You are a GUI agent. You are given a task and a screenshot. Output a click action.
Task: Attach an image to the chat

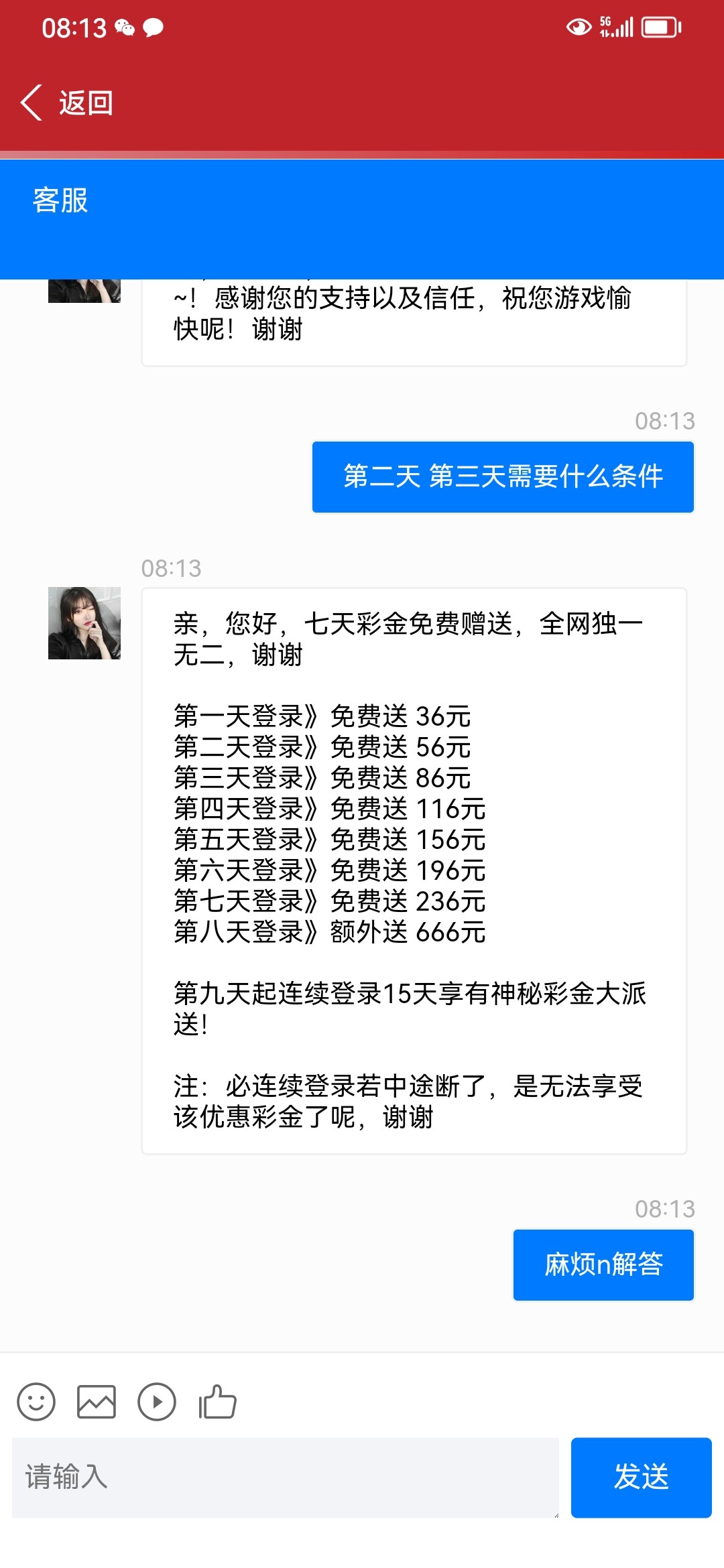click(x=97, y=1402)
